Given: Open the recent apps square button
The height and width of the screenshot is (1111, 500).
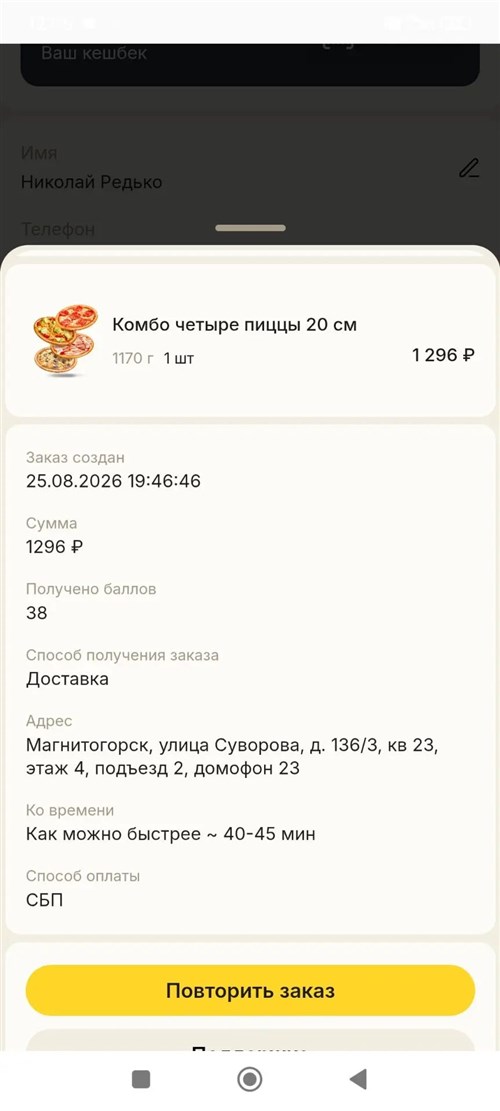Looking at the screenshot, I should tap(141, 1079).
